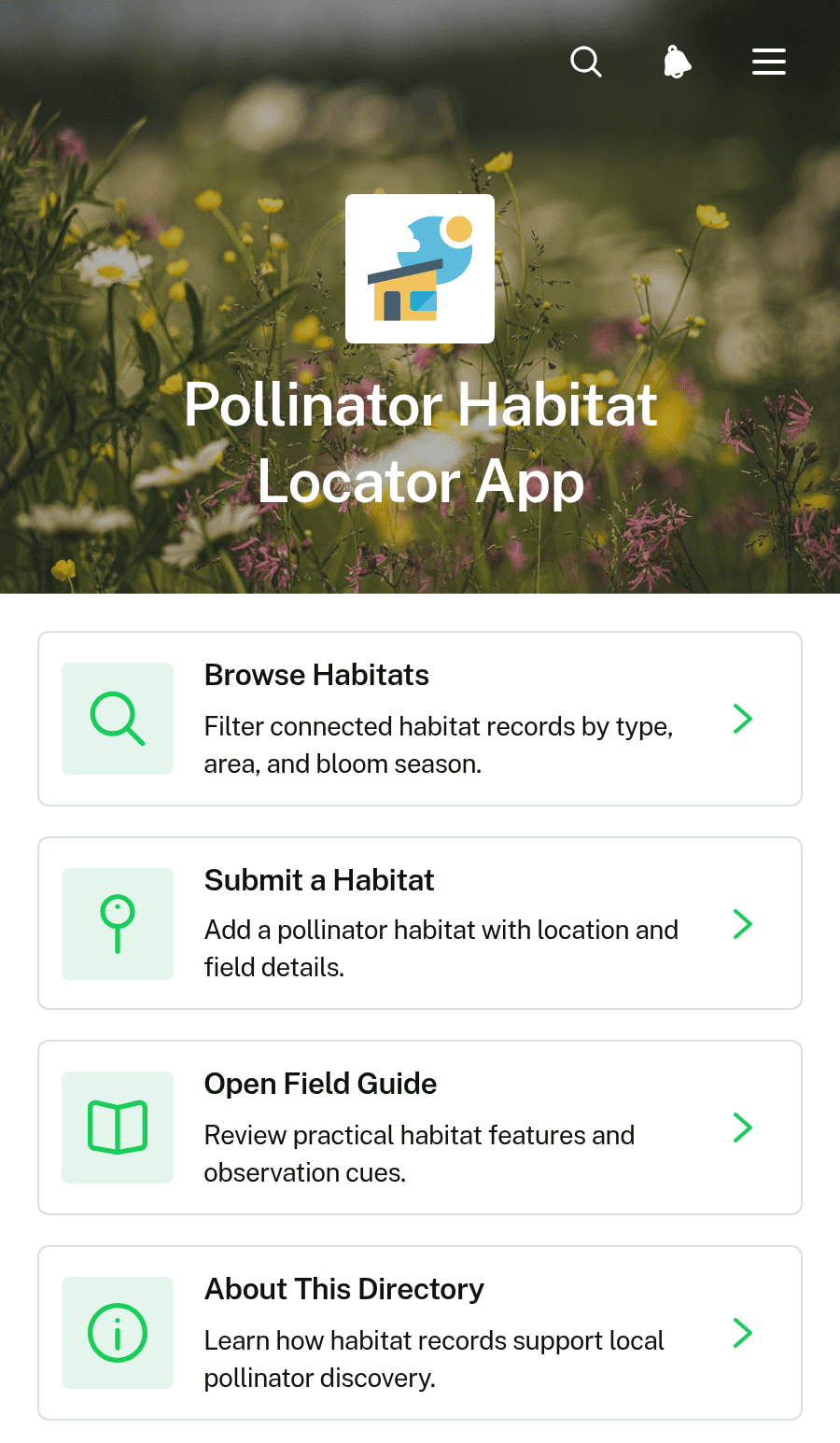Select Submit a Habitat
This screenshot has width=840, height=1443.
click(420, 923)
